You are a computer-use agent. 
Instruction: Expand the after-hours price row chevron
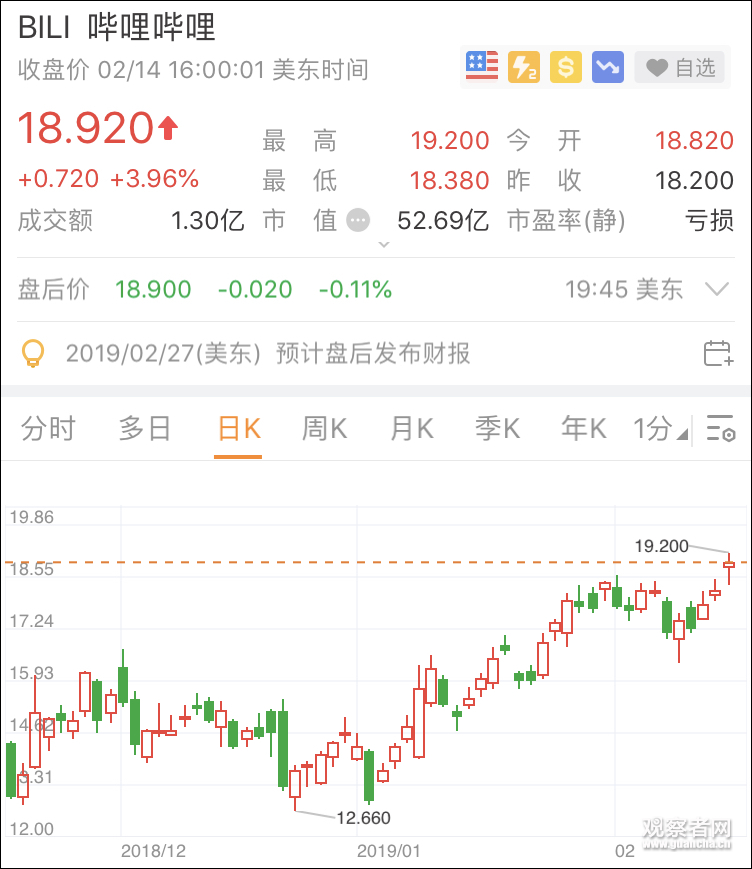pos(718,290)
